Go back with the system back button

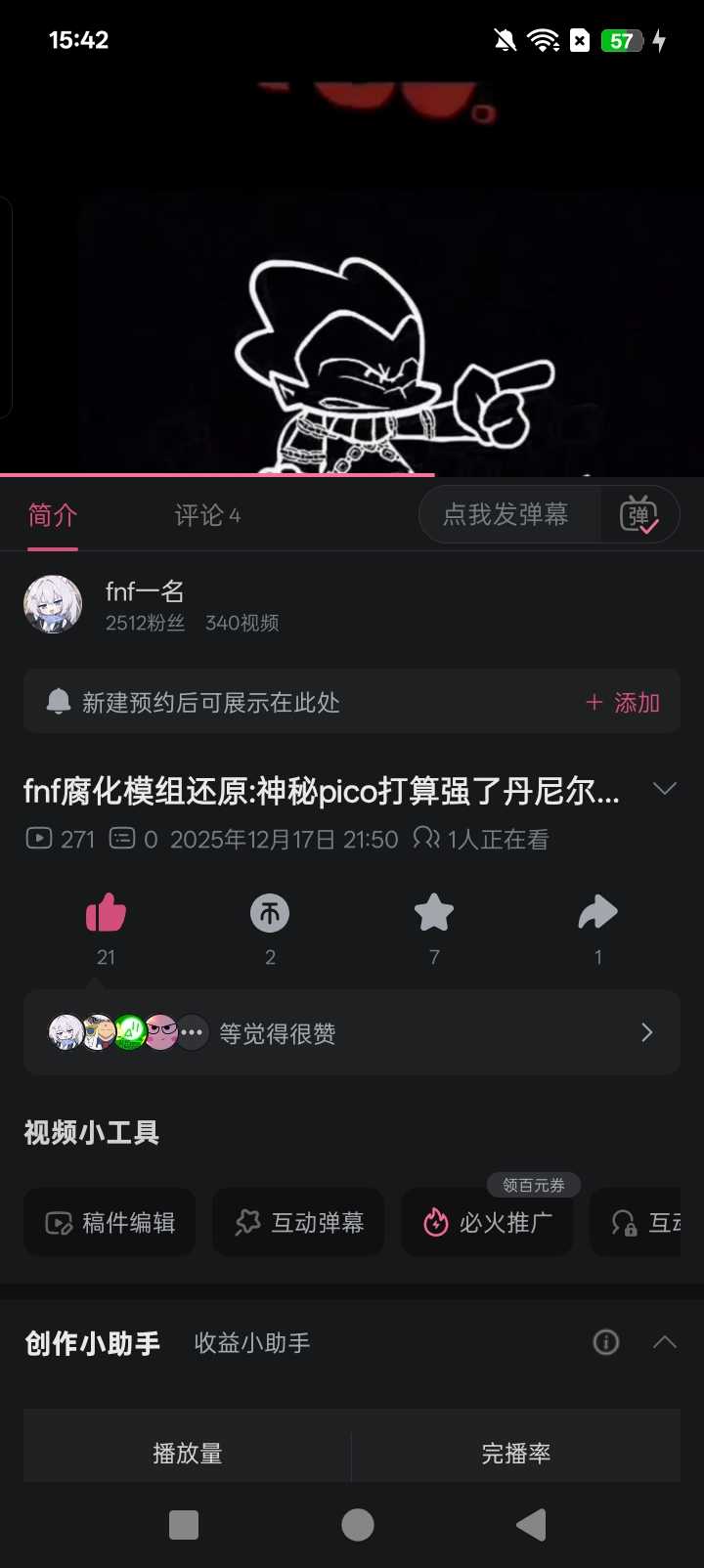531,1525
